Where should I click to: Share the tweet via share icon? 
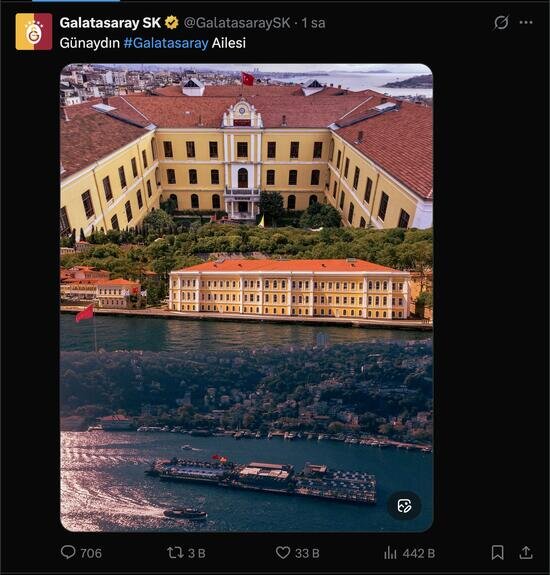526,552
